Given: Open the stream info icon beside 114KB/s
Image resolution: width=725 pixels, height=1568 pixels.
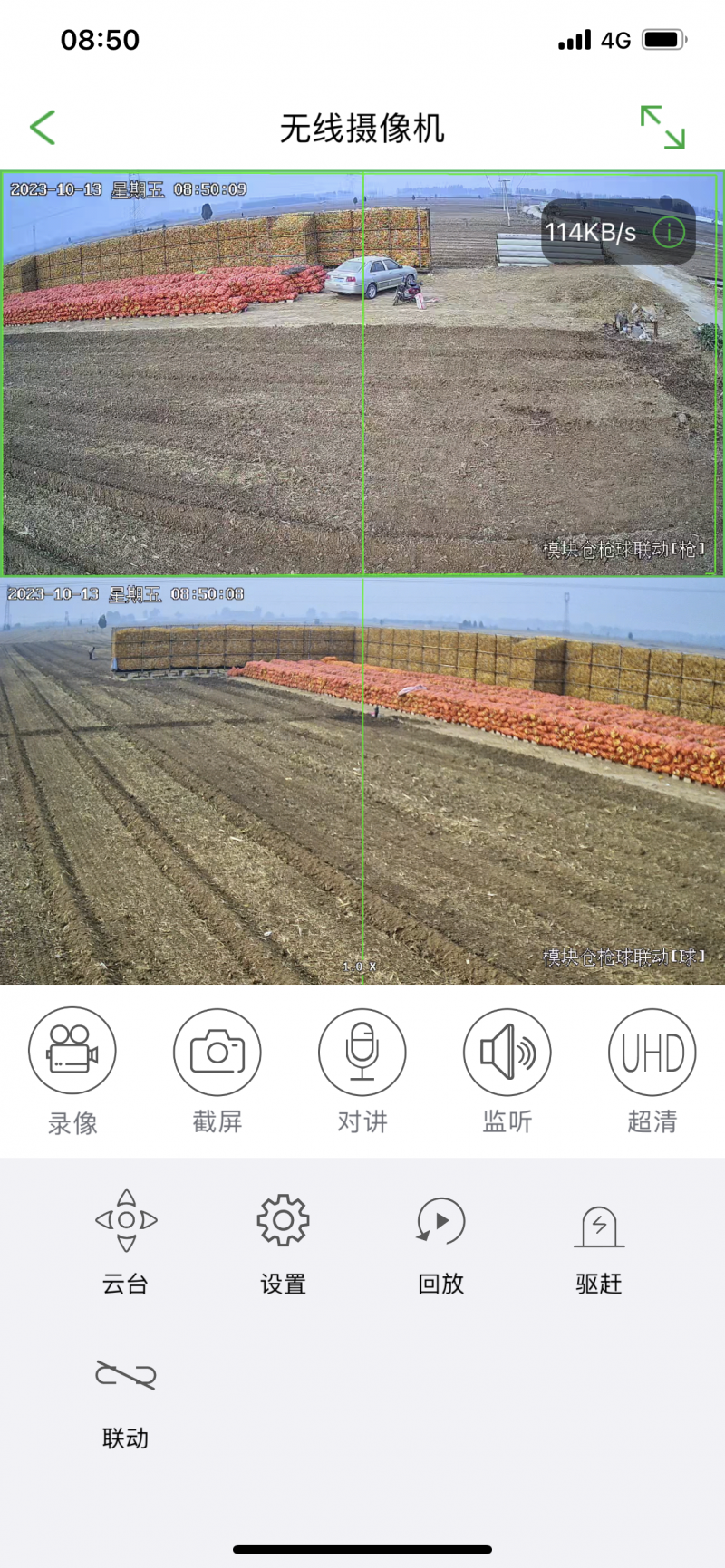Looking at the screenshot, I should (x=669, y=233).
